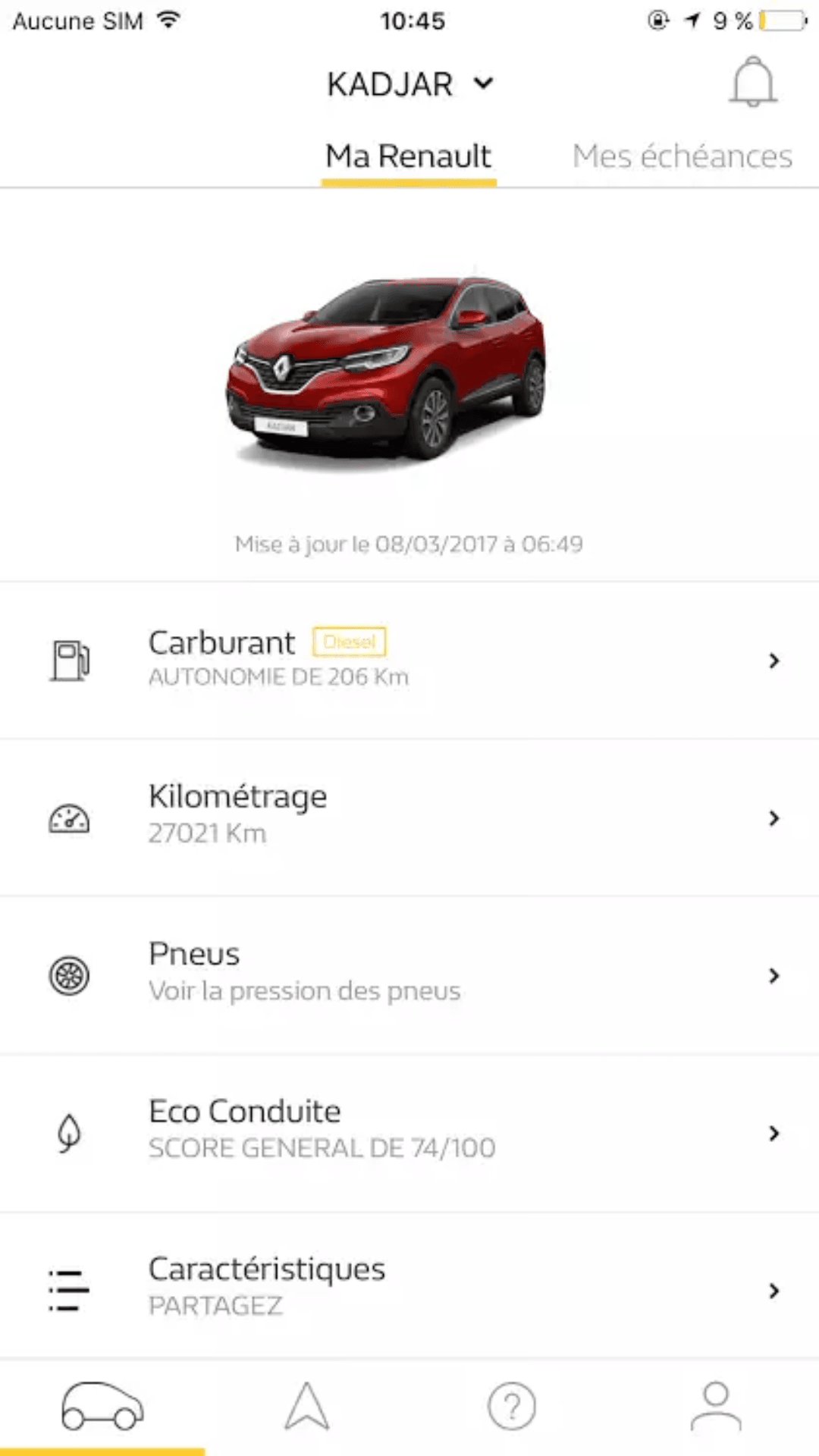Go to the navigation arrow tab
This screenshot has height=1456, width=819.
click(307, 1407)
